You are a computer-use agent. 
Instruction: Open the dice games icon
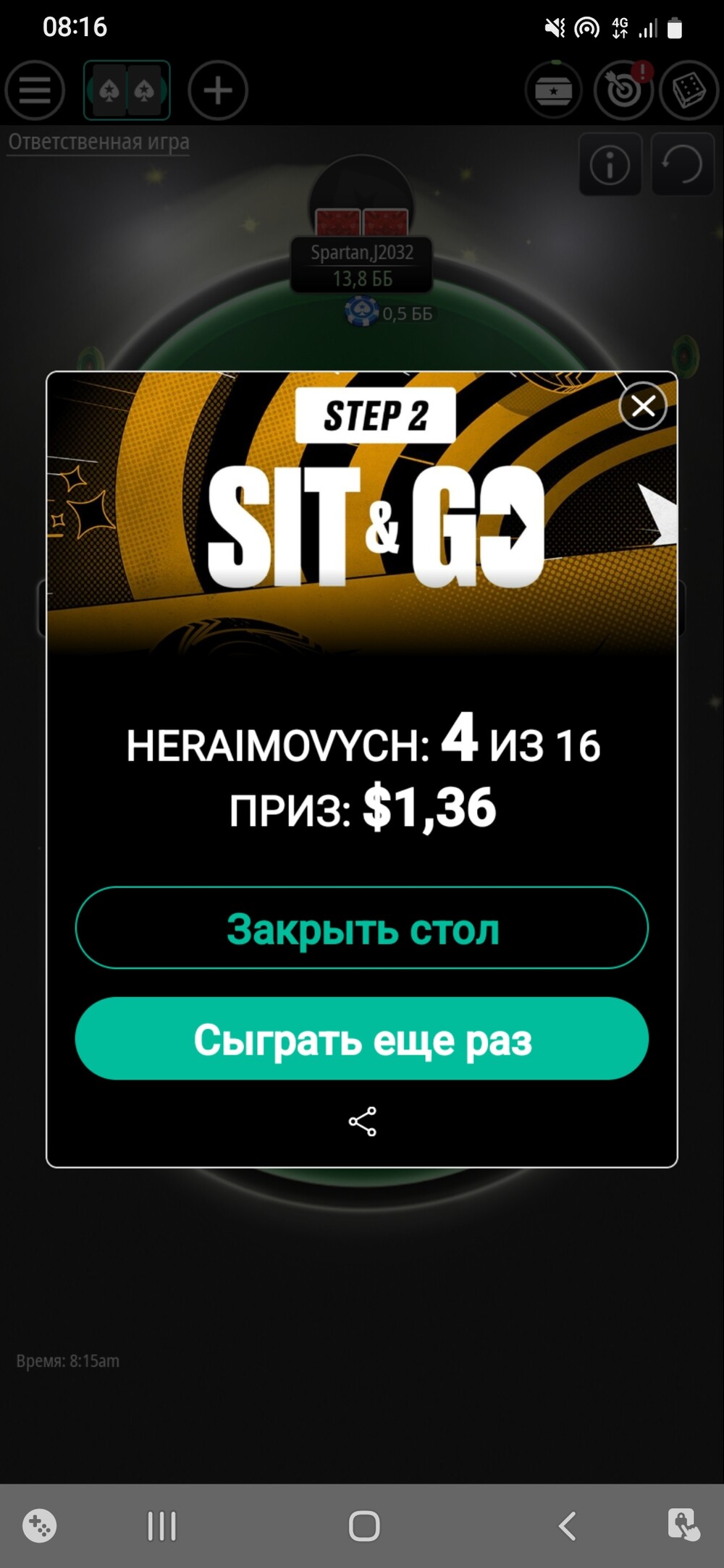[689, 90]
